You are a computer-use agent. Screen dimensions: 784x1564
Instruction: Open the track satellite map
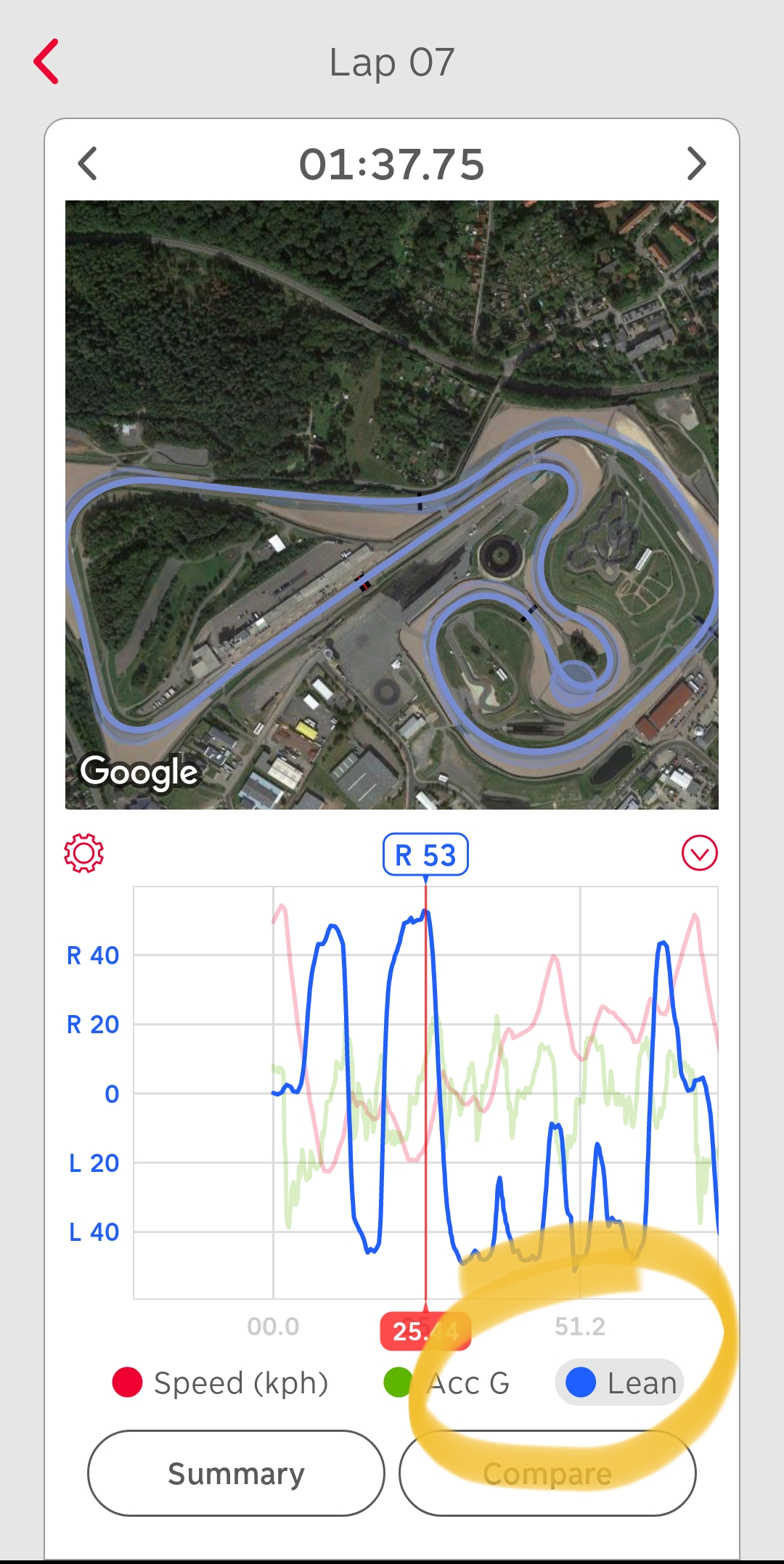[x=392, y=505]
